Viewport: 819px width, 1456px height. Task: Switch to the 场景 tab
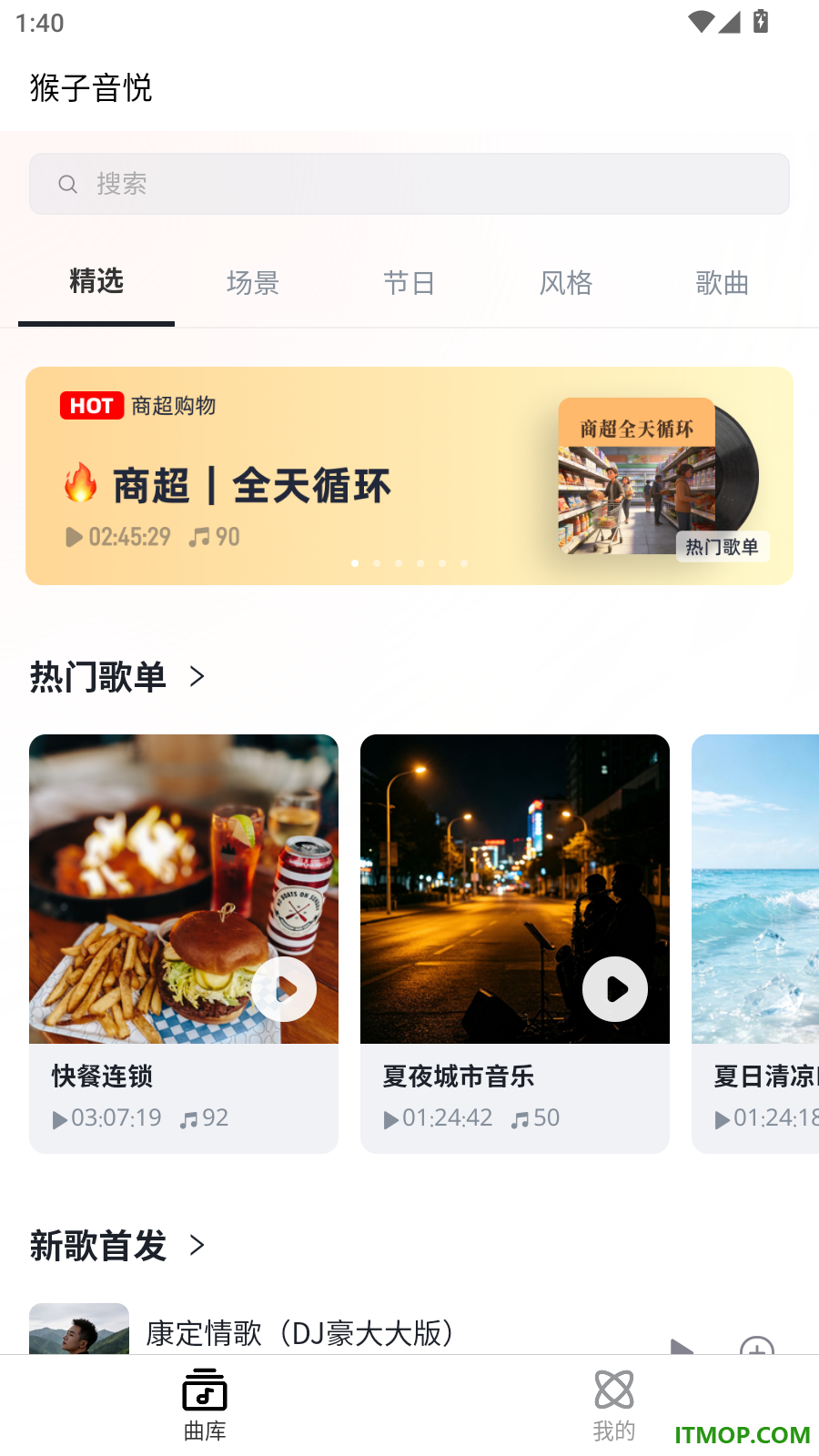pos(252,283)
